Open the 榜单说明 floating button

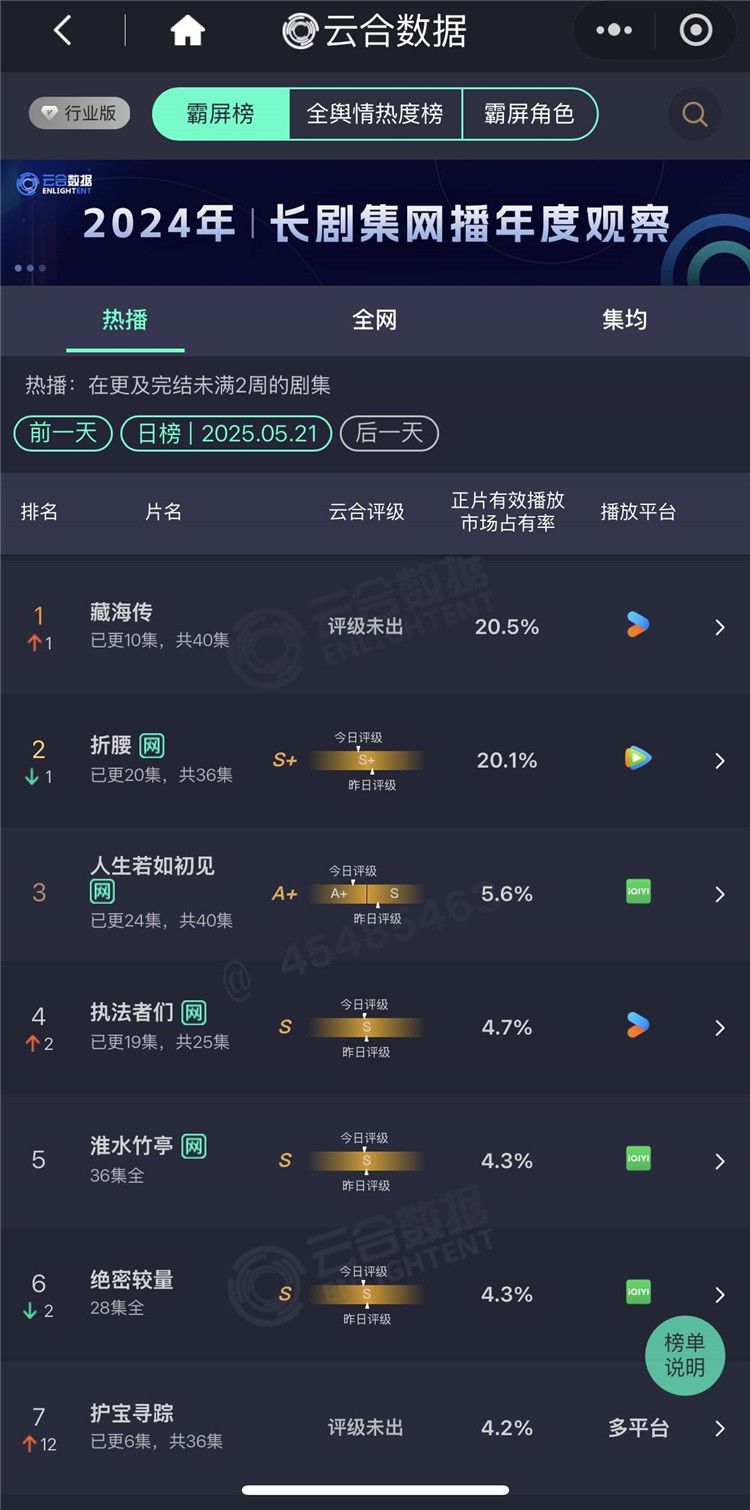pos(685,1355)
